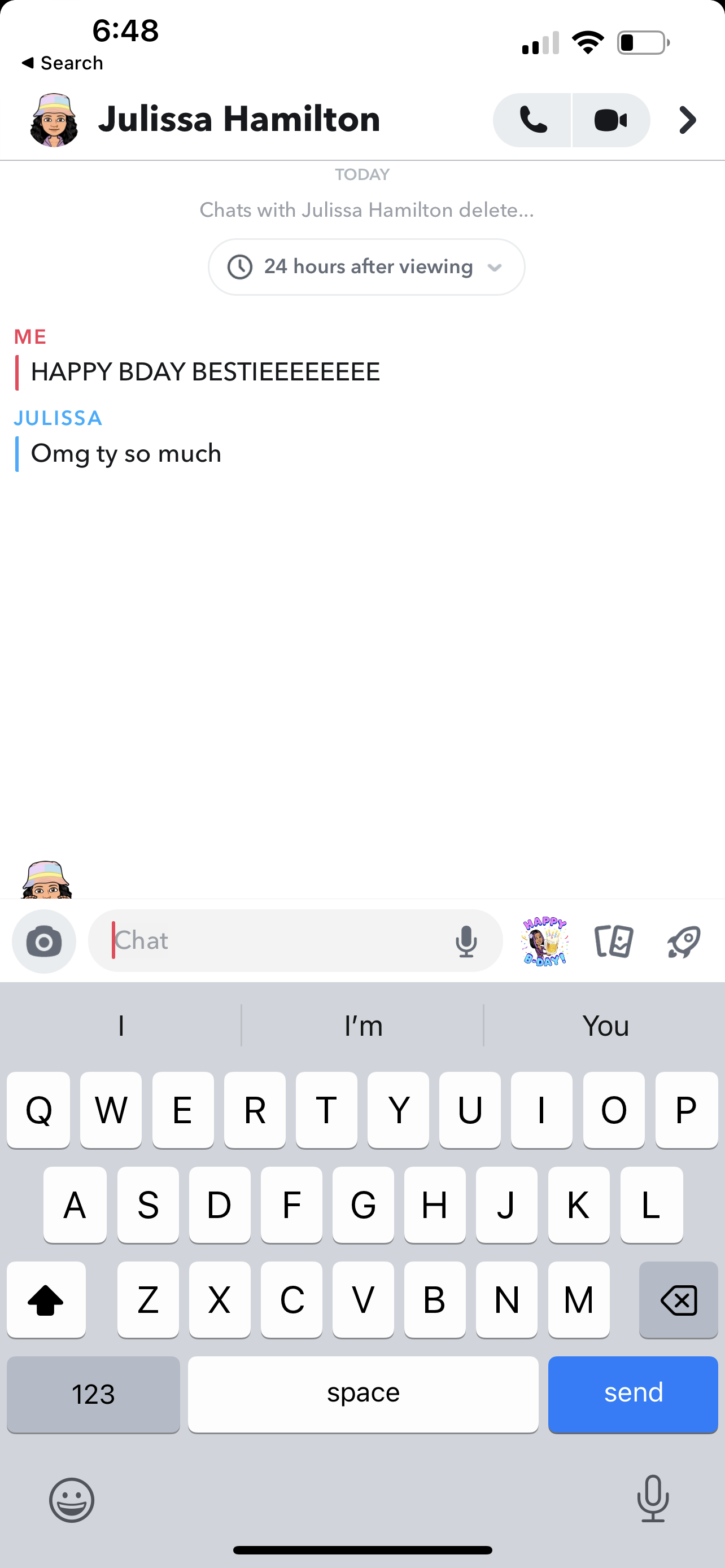Select the "I'm" keyboard suggestion

coord(363,1026)
